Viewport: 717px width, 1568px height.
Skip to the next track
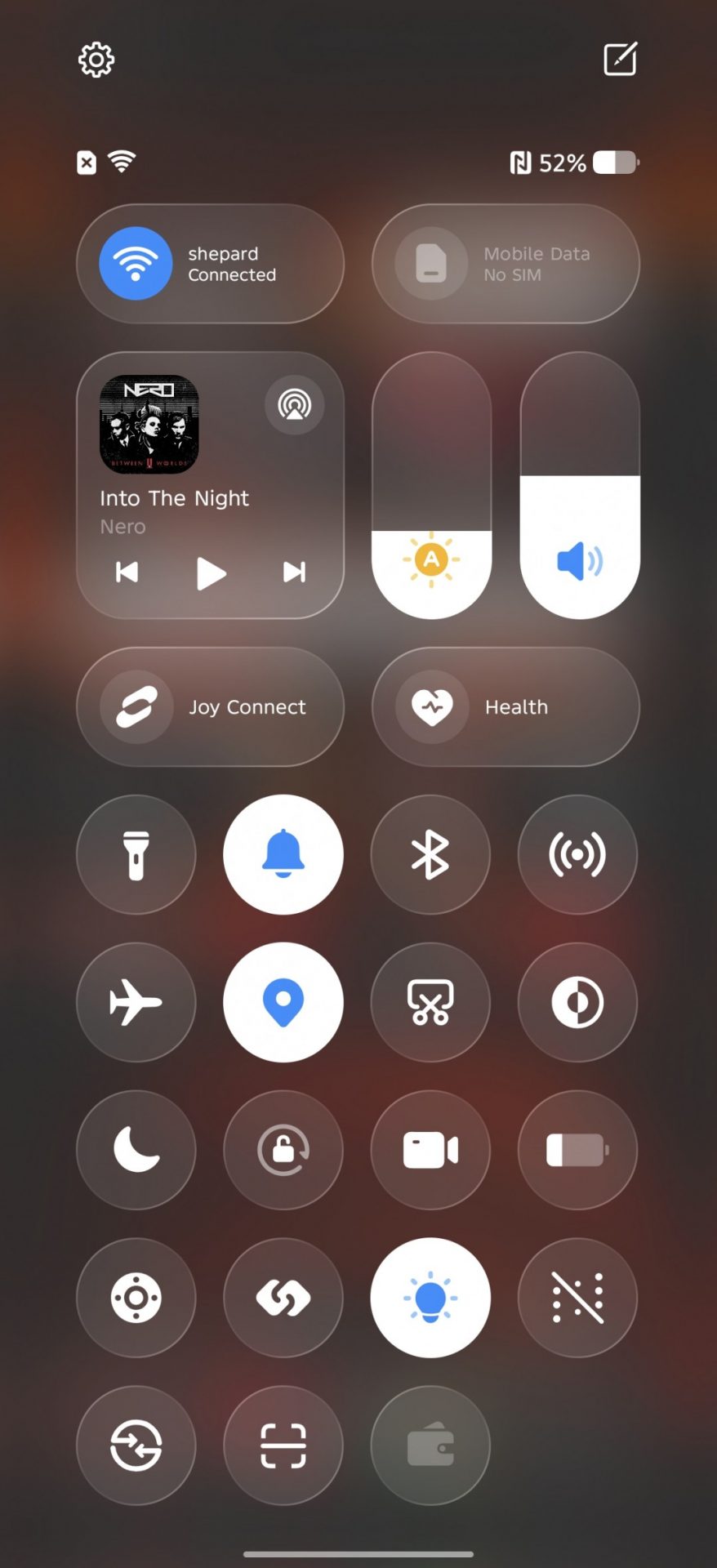294,572
